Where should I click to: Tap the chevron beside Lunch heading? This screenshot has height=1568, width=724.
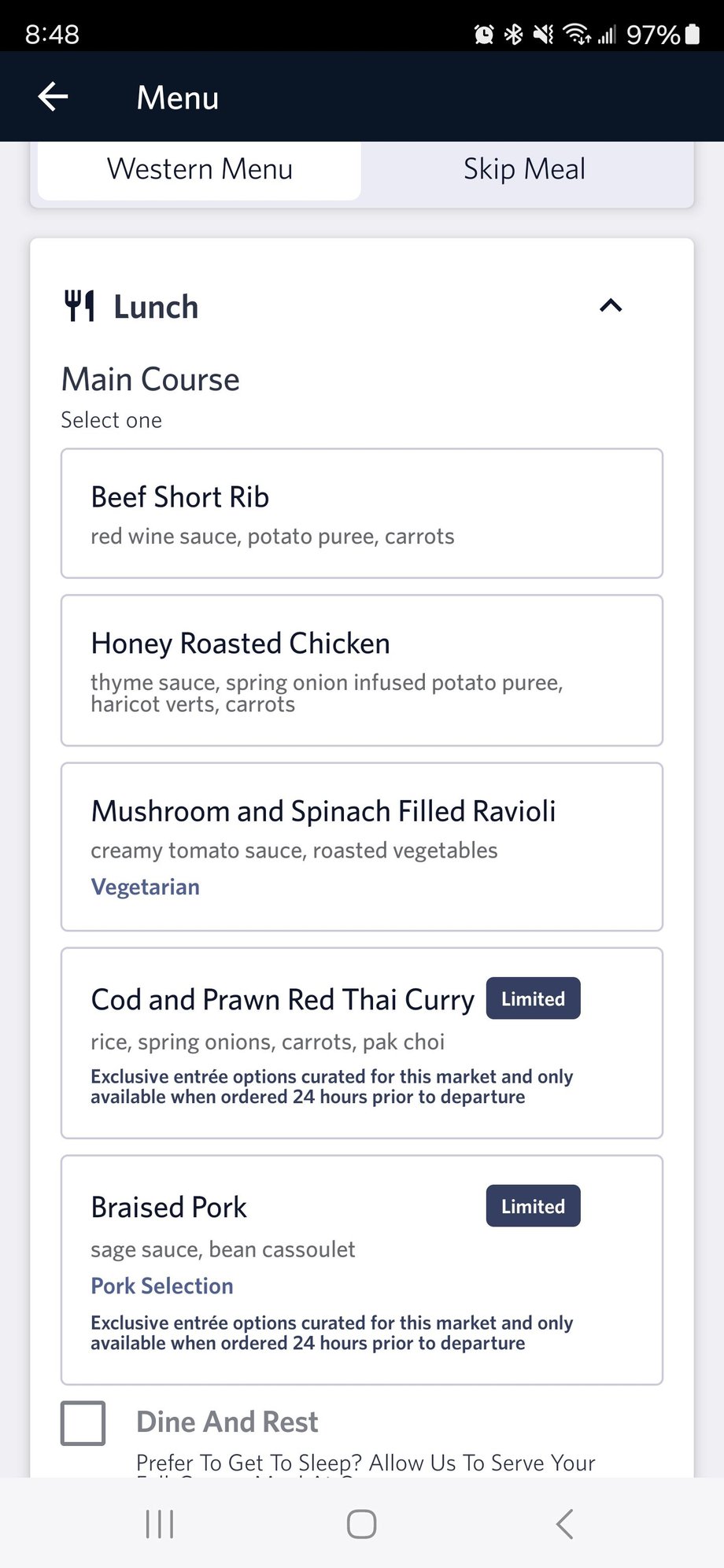pos(611,306)
